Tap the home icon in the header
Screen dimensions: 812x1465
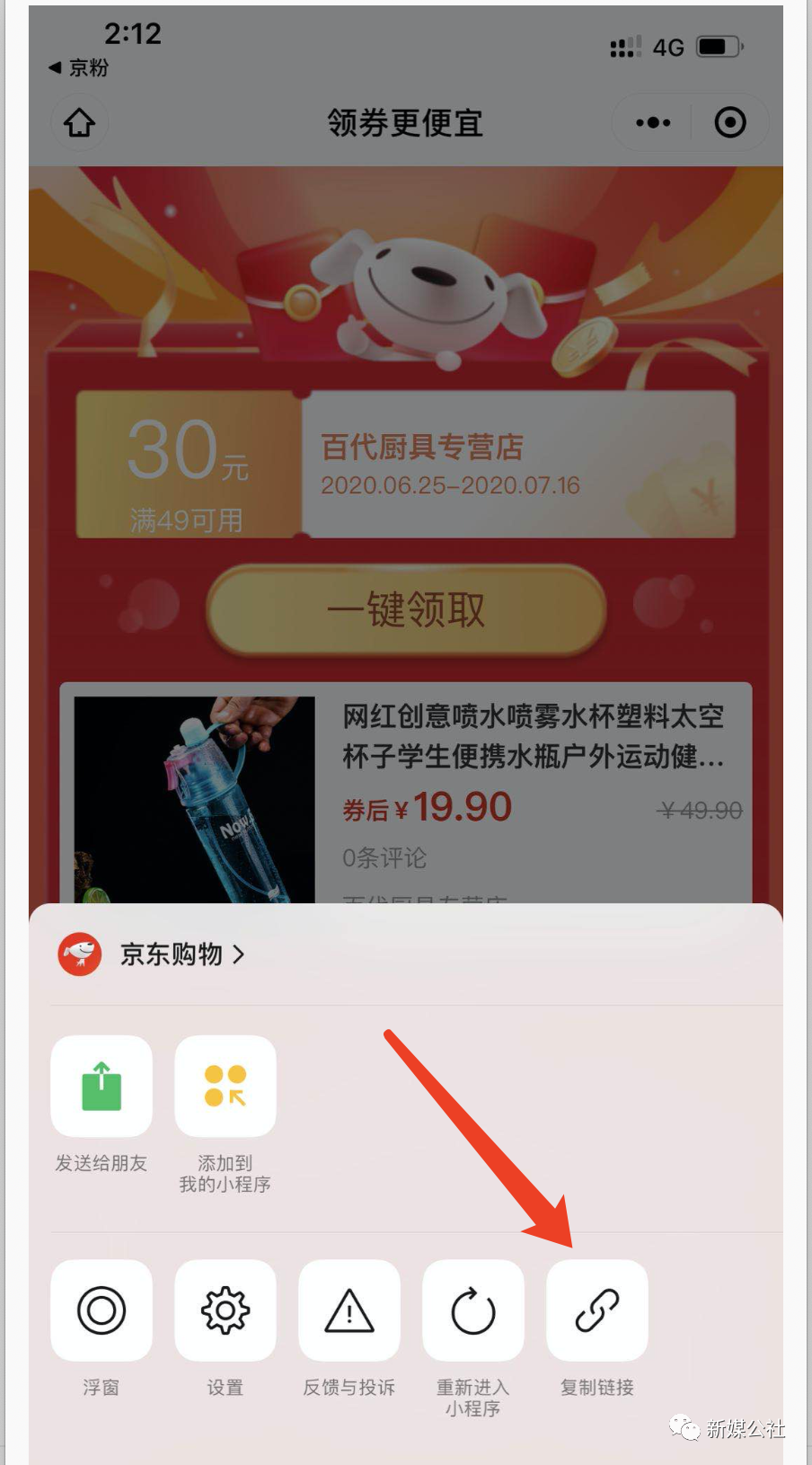coord(80,123)
